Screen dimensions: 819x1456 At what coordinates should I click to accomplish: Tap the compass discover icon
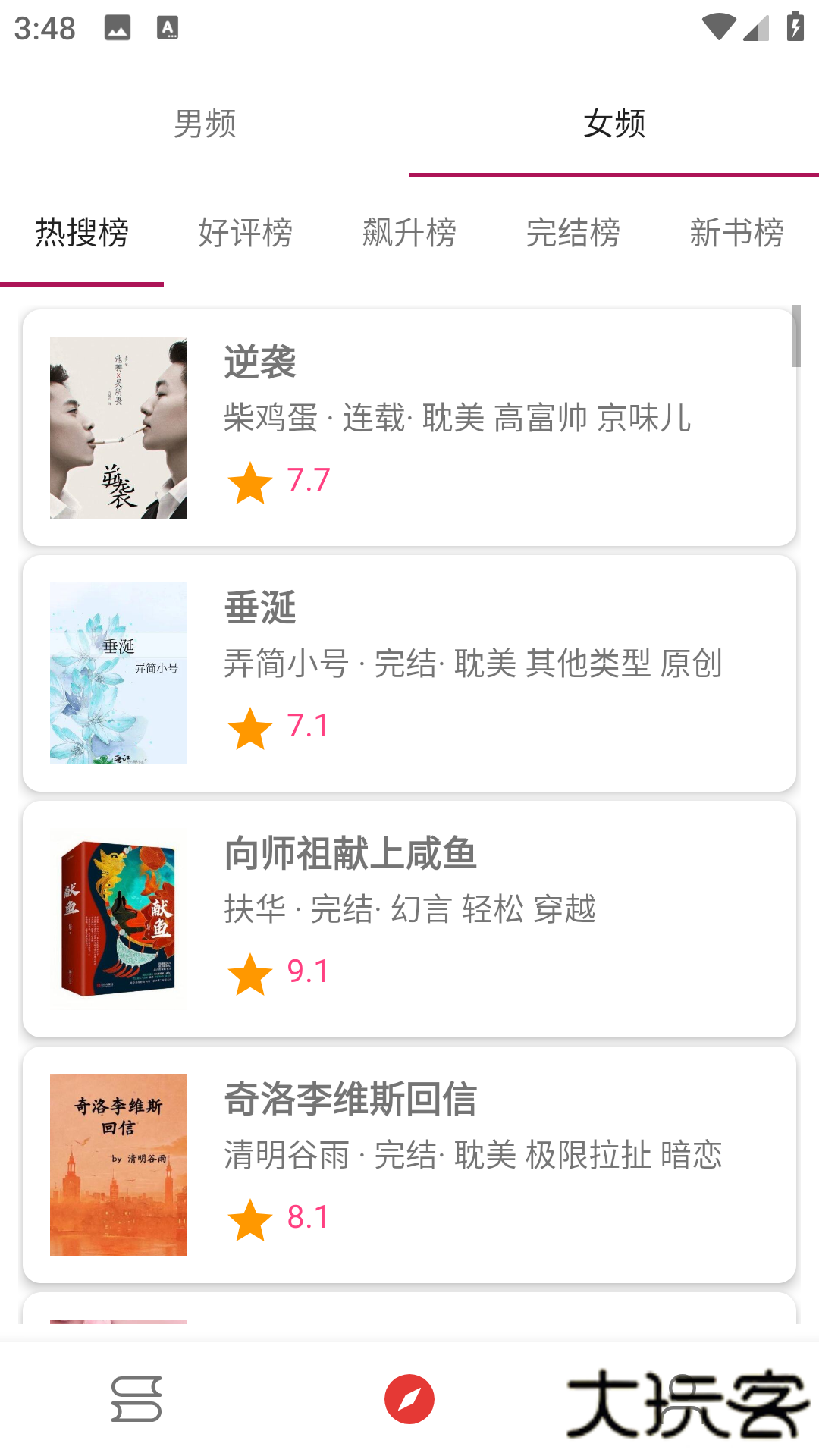point(409,1399)
